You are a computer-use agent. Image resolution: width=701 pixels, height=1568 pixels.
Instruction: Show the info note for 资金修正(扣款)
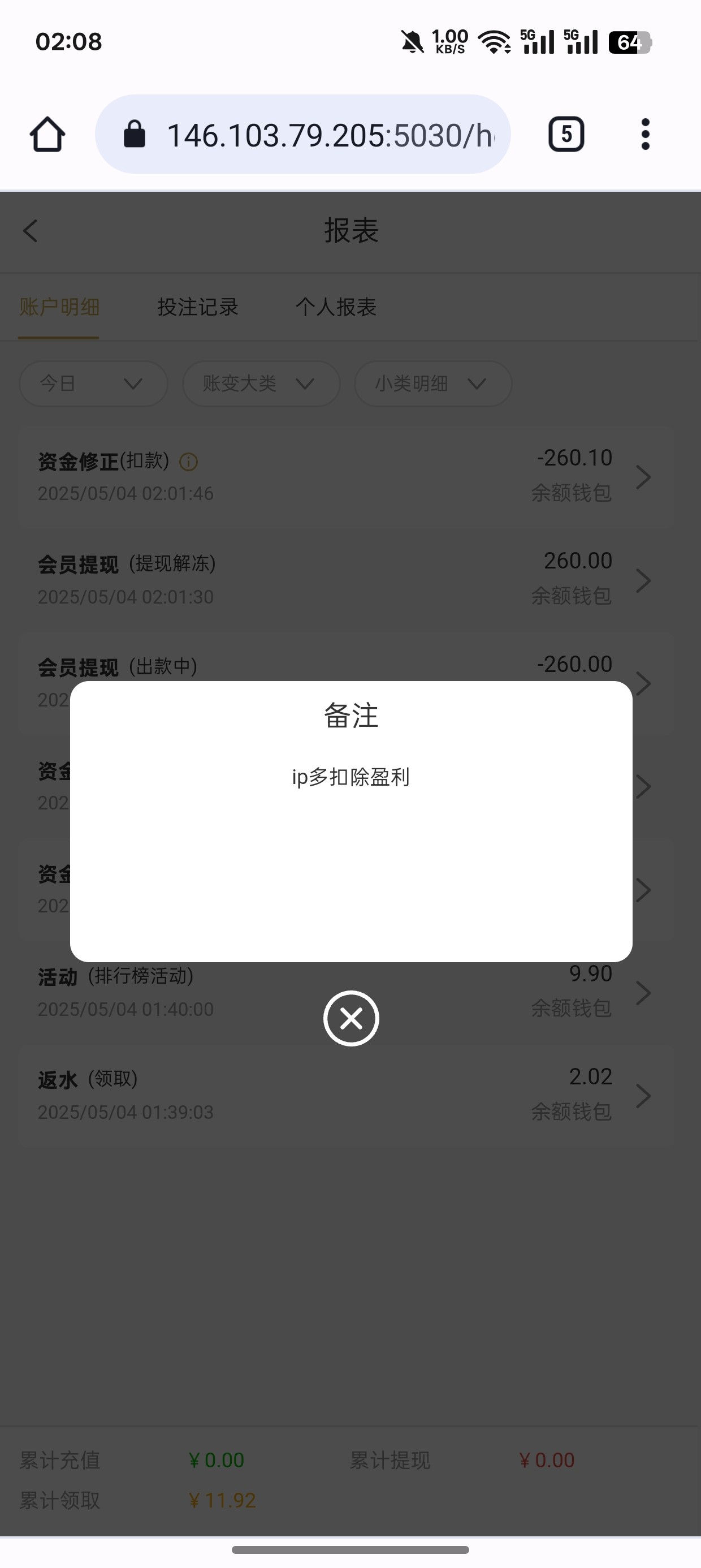click(x=189, y=462)
